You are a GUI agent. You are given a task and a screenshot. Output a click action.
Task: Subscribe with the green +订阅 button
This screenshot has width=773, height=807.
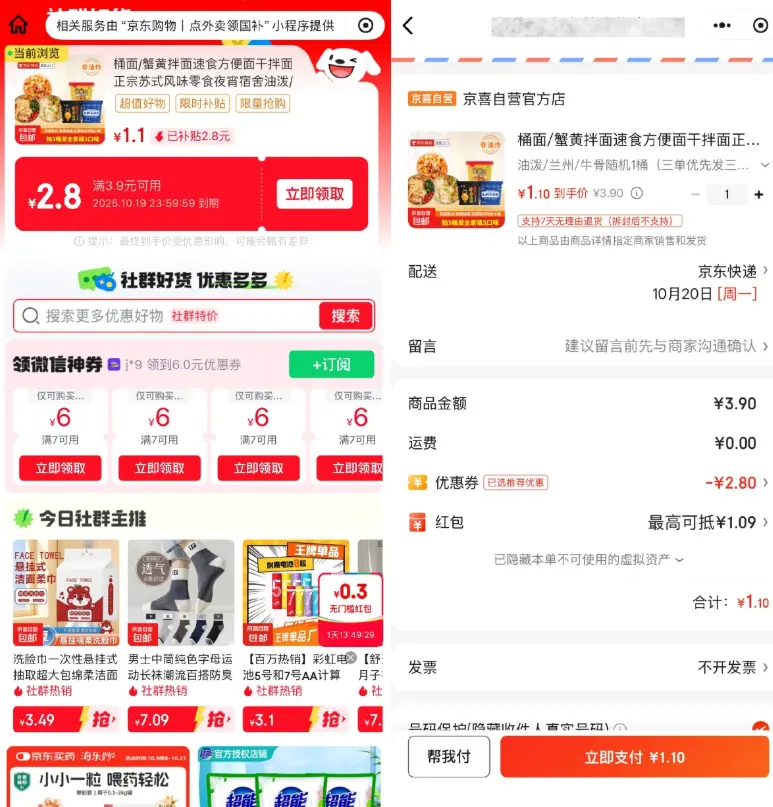coord(331,364)
